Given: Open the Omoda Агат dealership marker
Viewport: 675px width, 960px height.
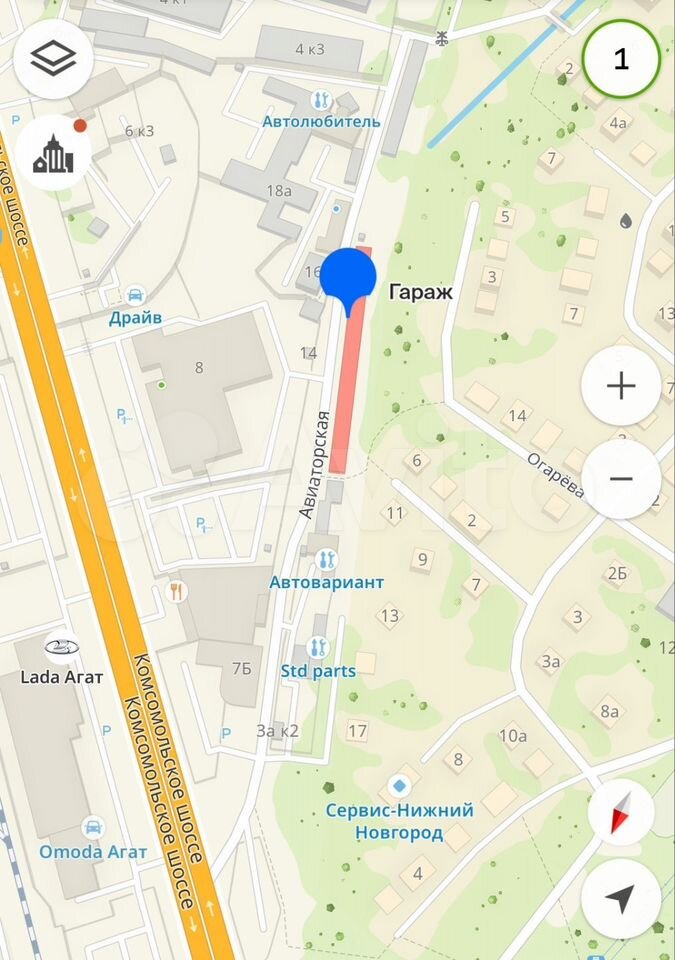Looking at the screenshot, I should click(93, 828).
